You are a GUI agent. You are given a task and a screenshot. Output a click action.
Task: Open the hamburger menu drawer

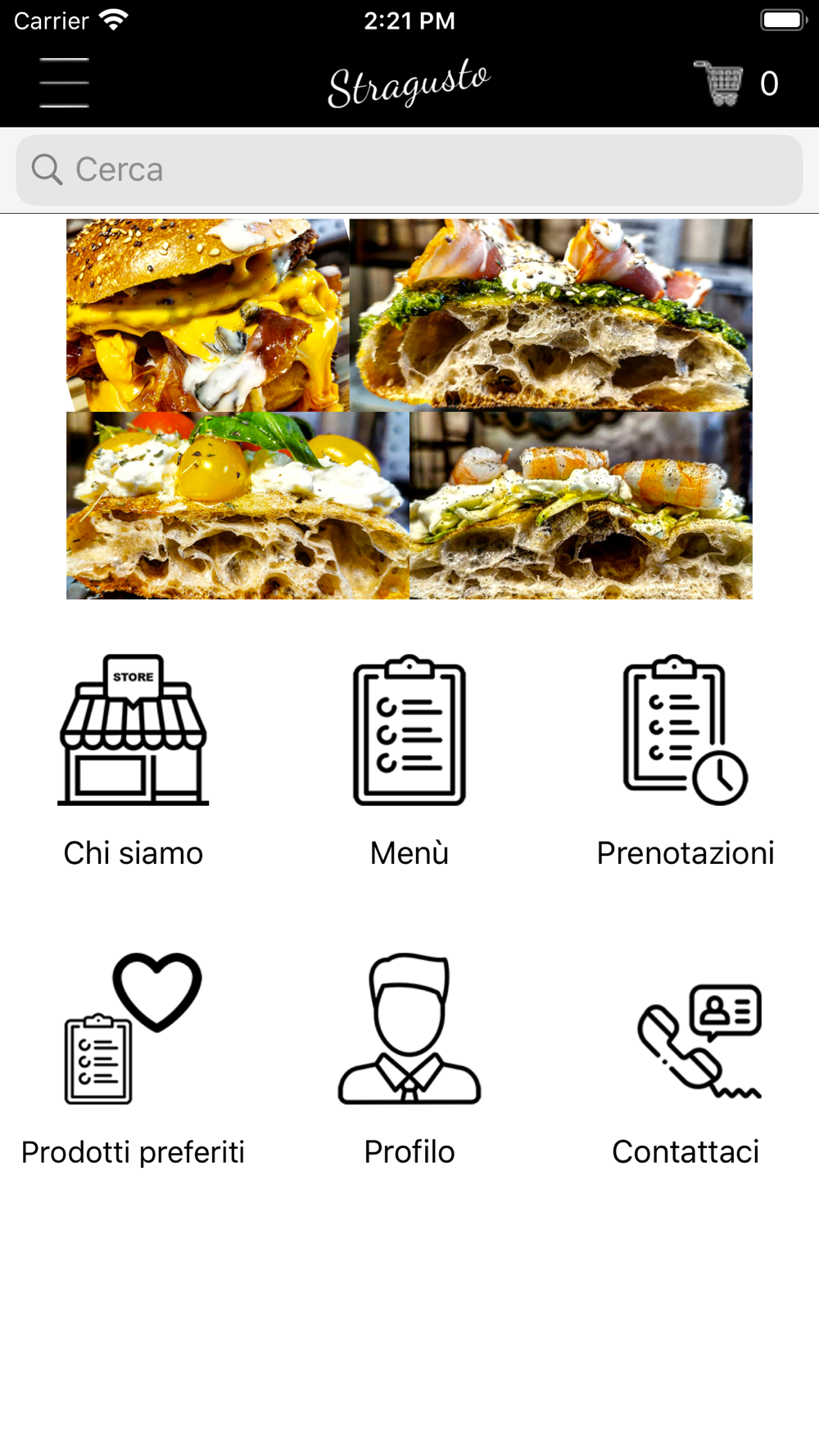click(64, 83)
